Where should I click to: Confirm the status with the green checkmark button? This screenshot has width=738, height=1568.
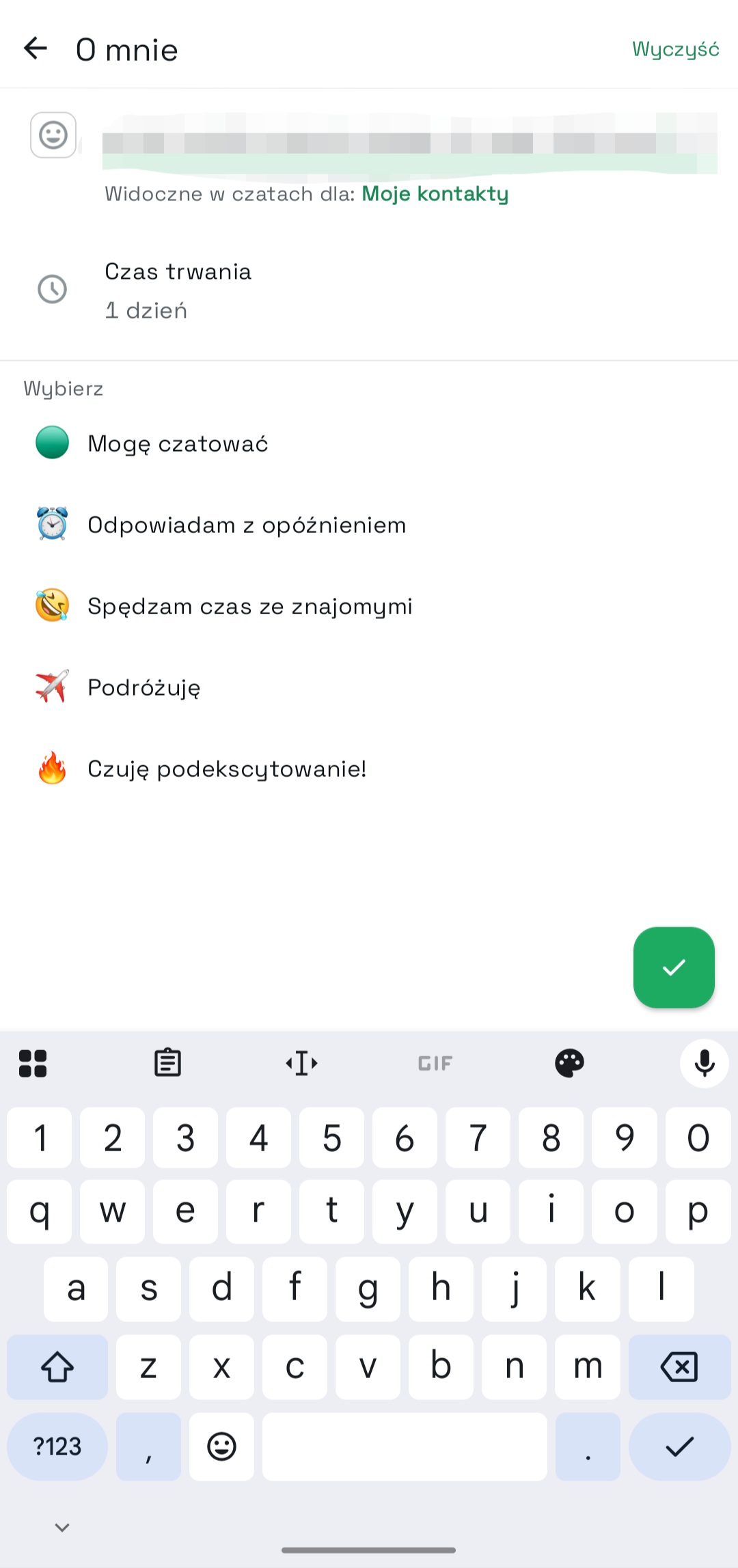[x=674, y=967]
